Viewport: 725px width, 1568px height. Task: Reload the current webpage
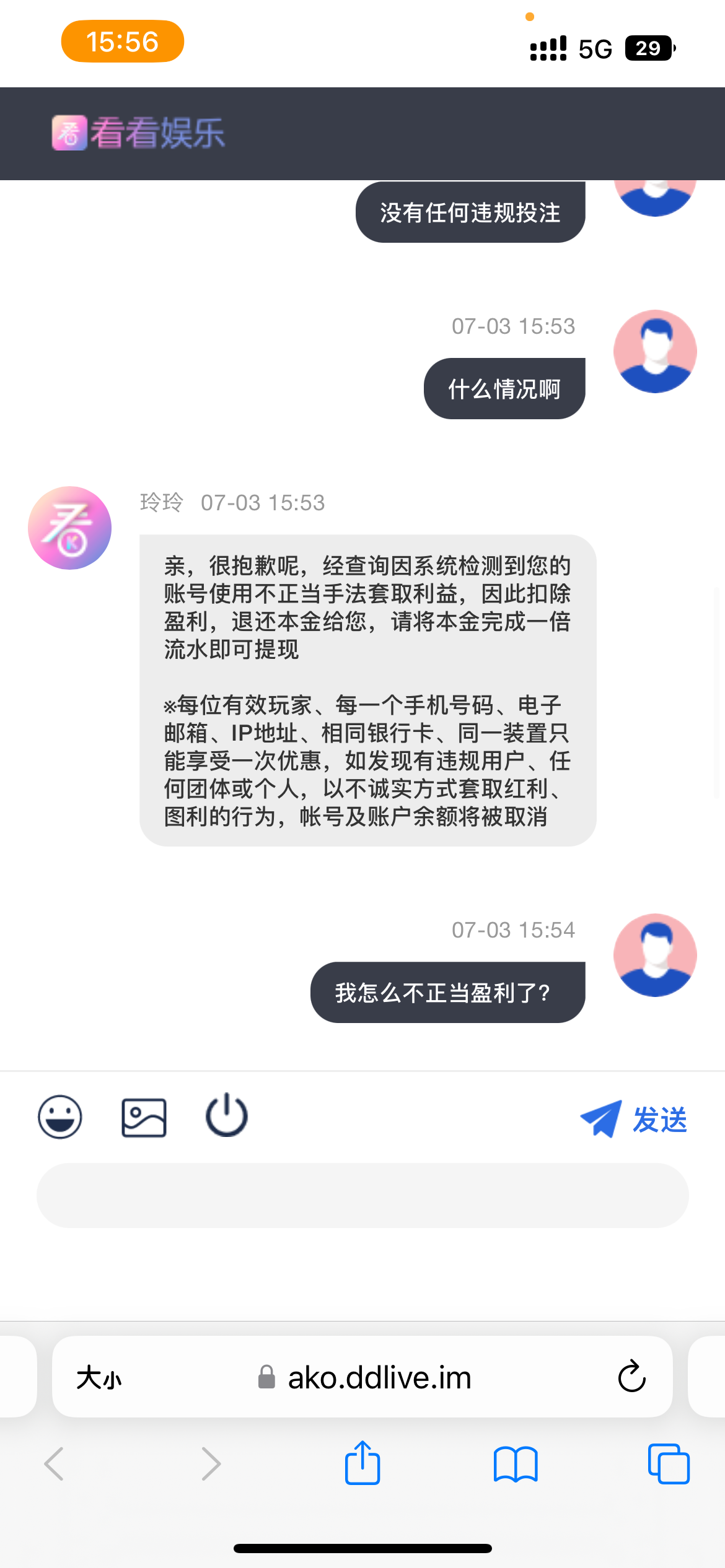[x=631, y=1377]
